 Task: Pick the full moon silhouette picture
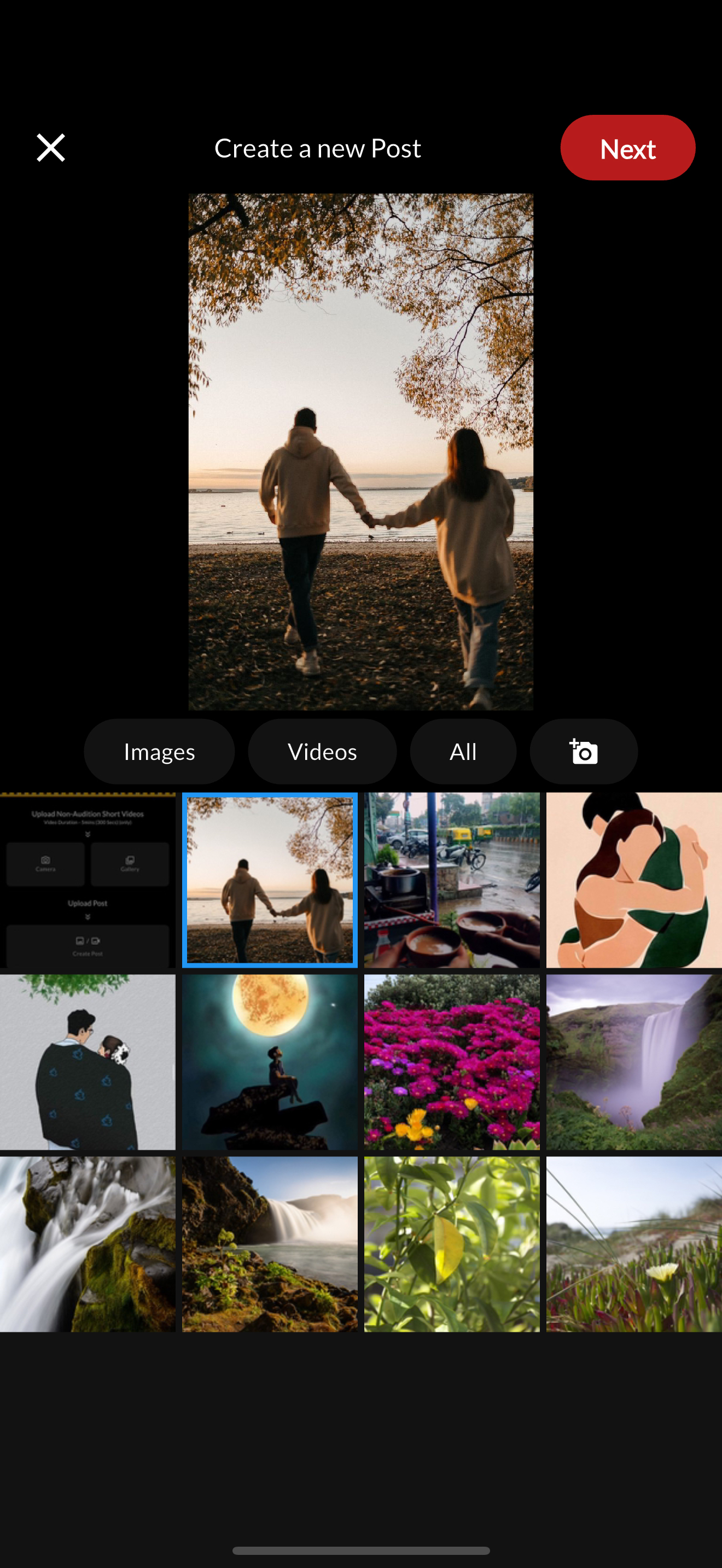pos(270,1062)
